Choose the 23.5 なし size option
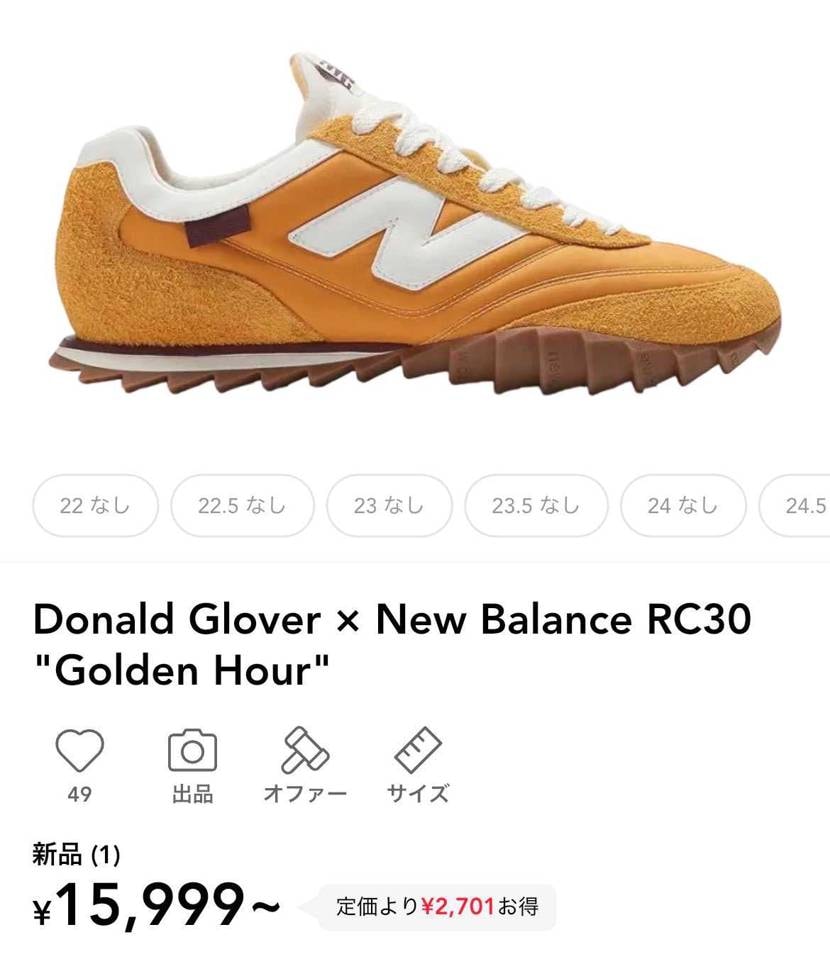The height and width of the screenshot is (954, 830). (x=535, y=506)
